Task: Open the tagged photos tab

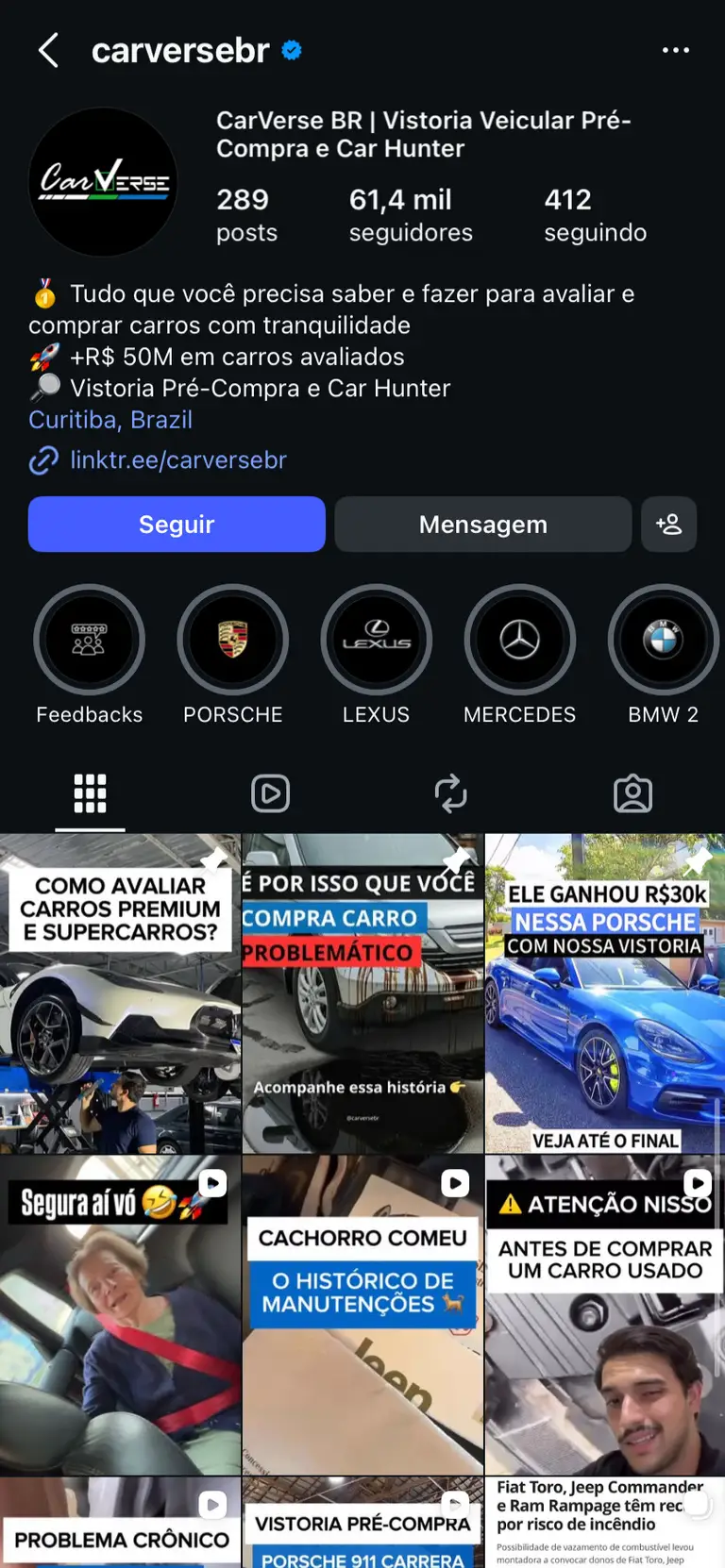Action: click(632, 793)
